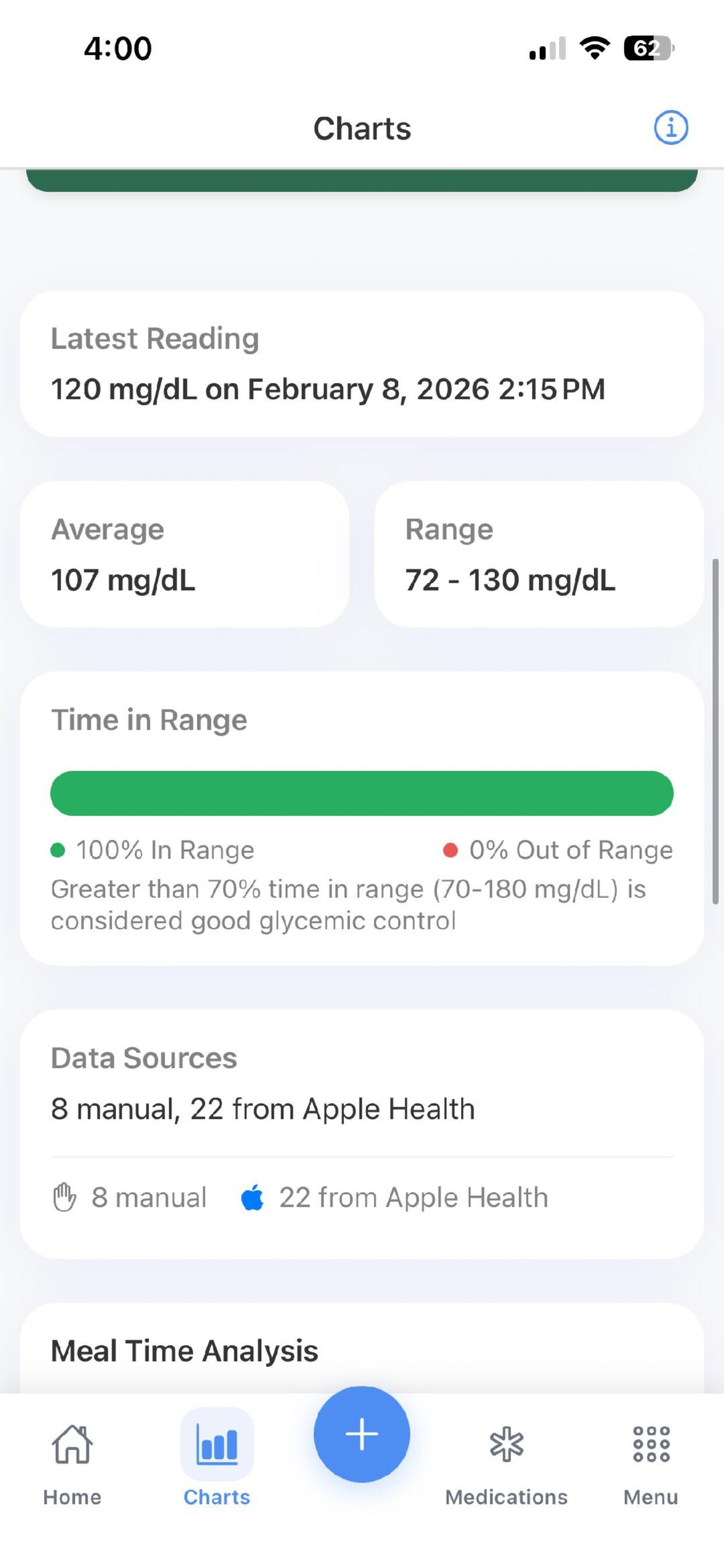Tap the blue plus button to add reading
The width and height of the screenshot is (724, 1568).
point(361,1433)
